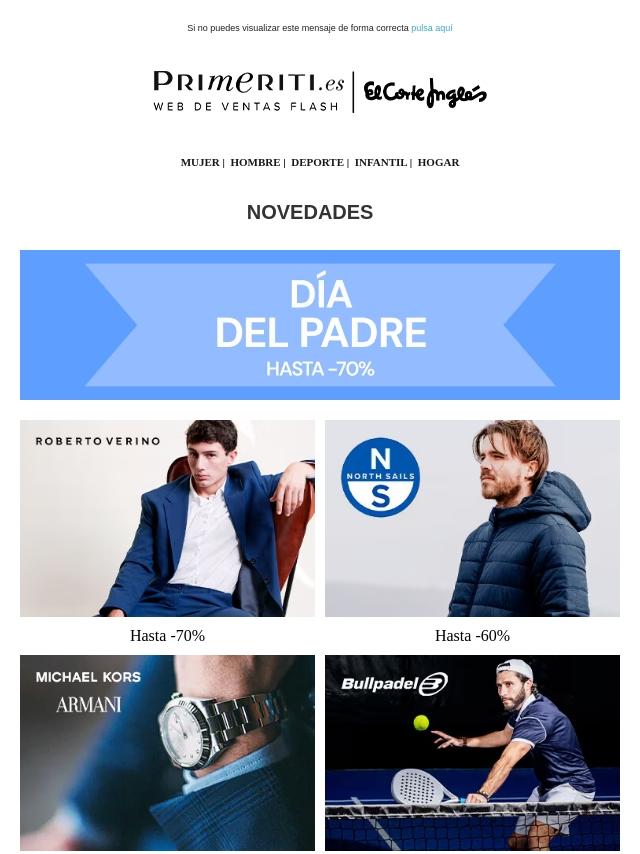Tap the 'pulsa aquí' link
The image size is (640, 854).
(431, 28)
